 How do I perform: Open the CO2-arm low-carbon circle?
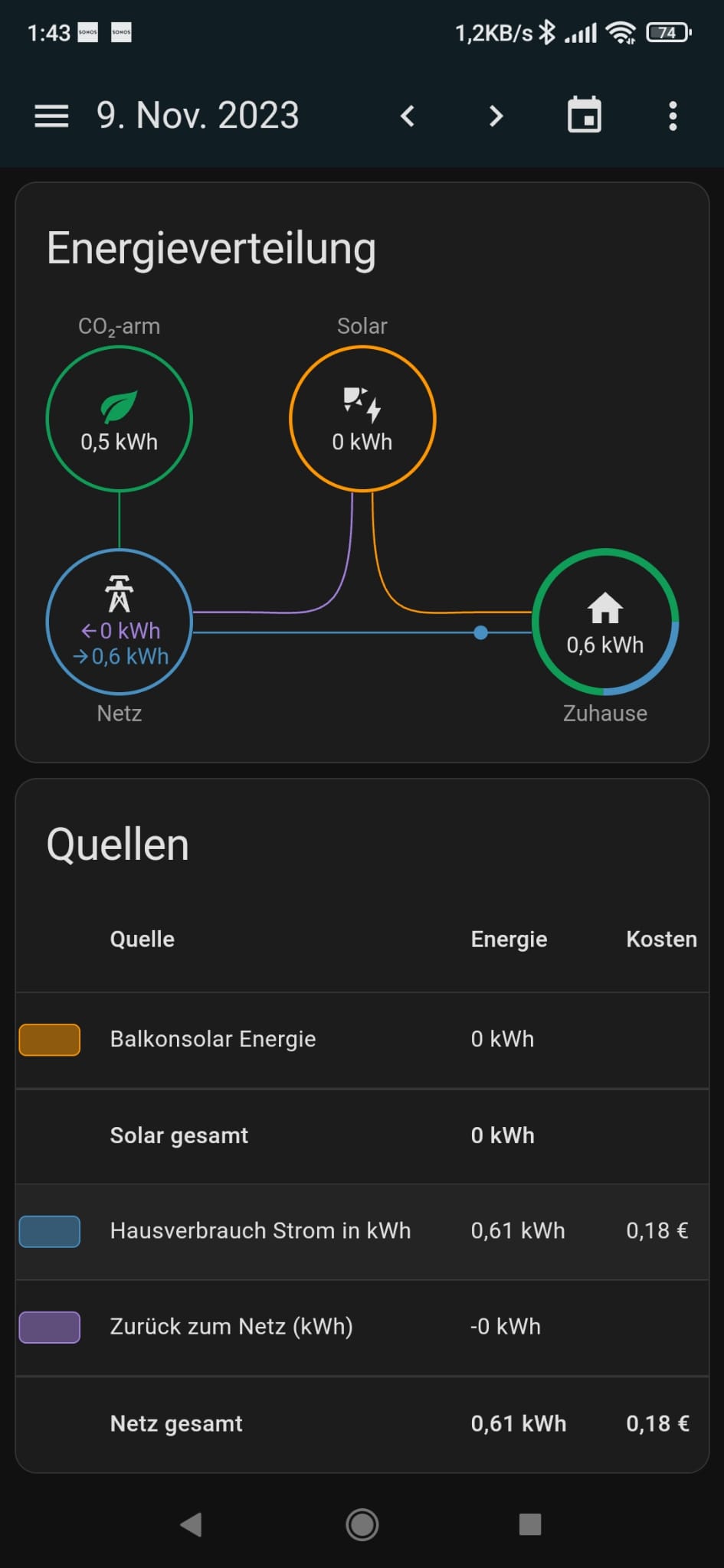coord(119,419)
